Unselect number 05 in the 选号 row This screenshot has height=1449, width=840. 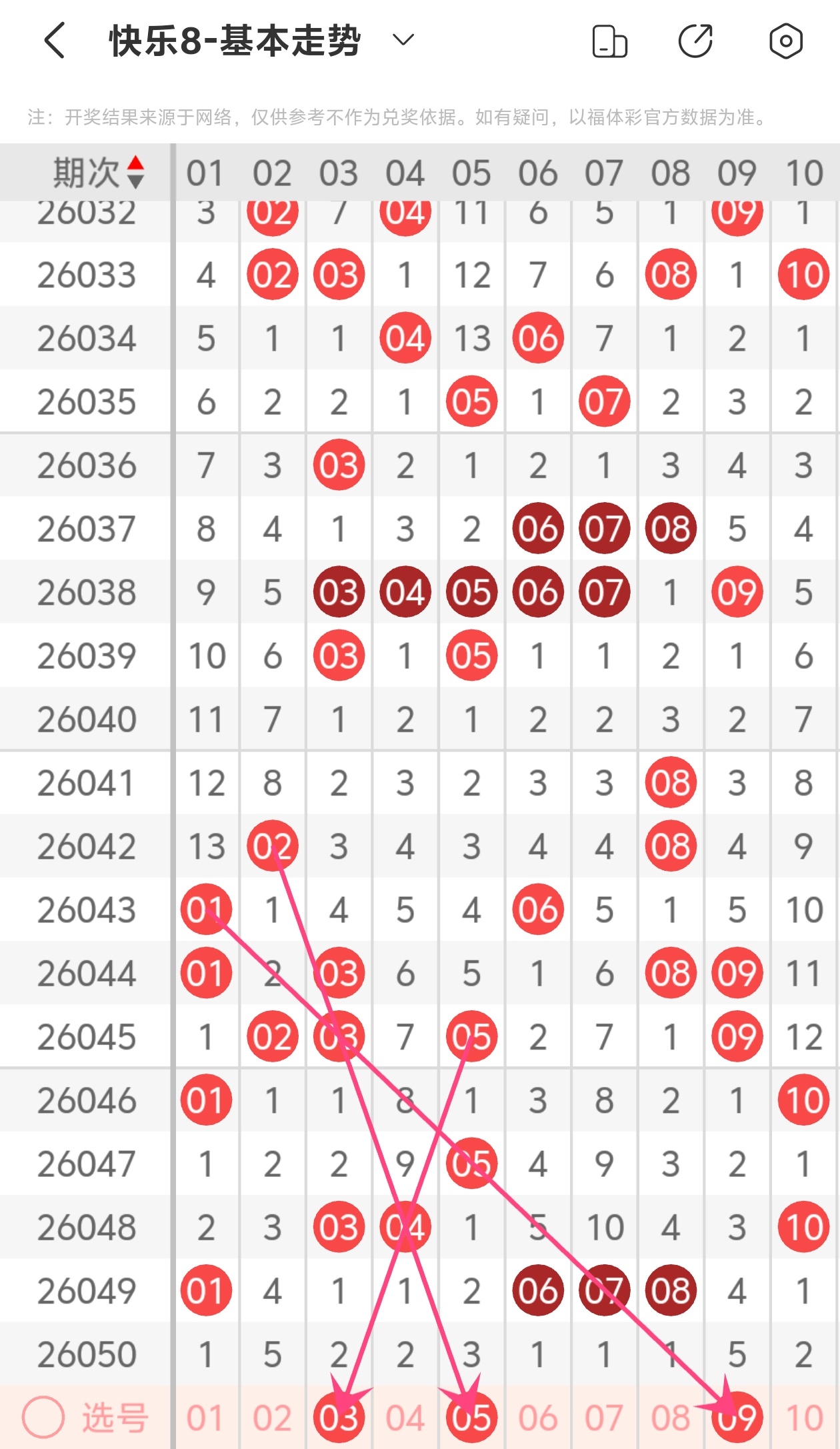pyautogui.click(x=471, y=1418)
